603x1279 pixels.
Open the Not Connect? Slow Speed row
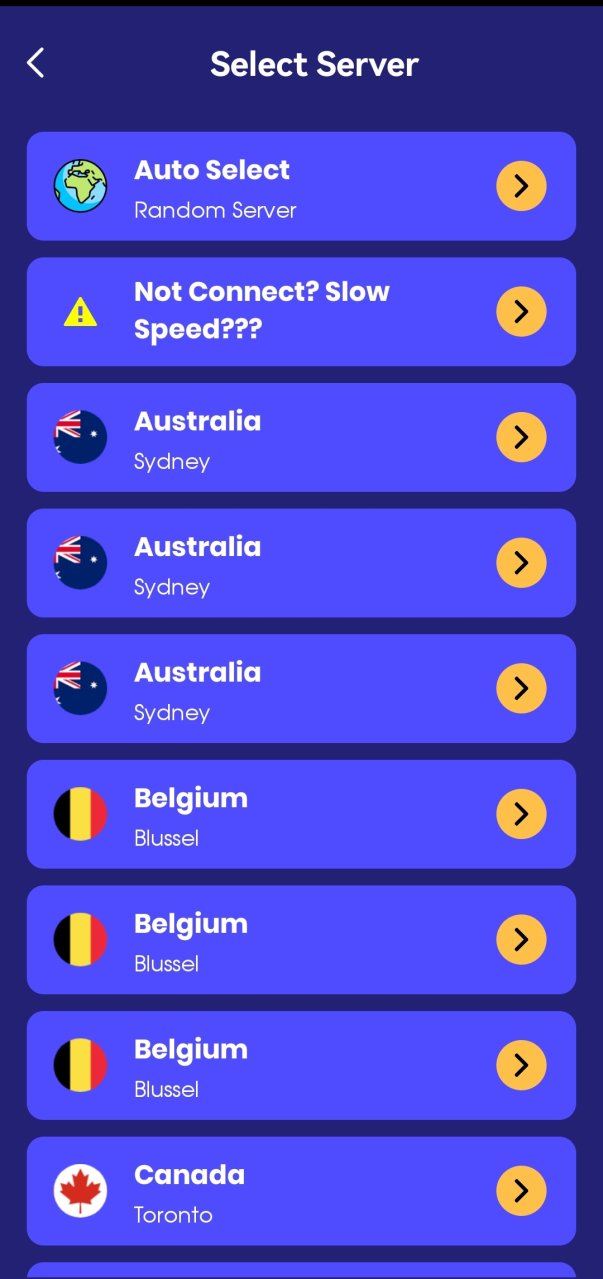click(301, 312)
